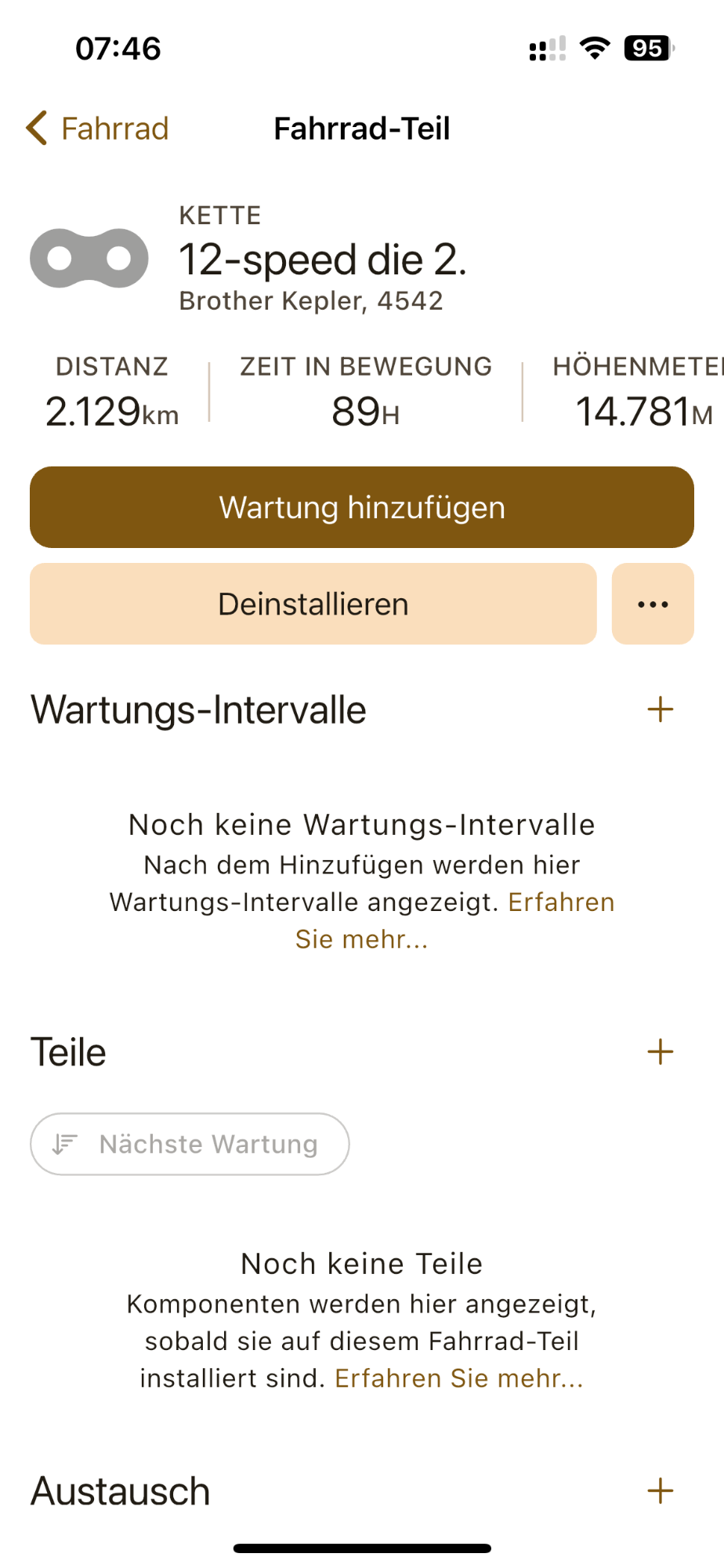Open Erfahren Sie mehr link about Teile

[x=459, y=1378]
